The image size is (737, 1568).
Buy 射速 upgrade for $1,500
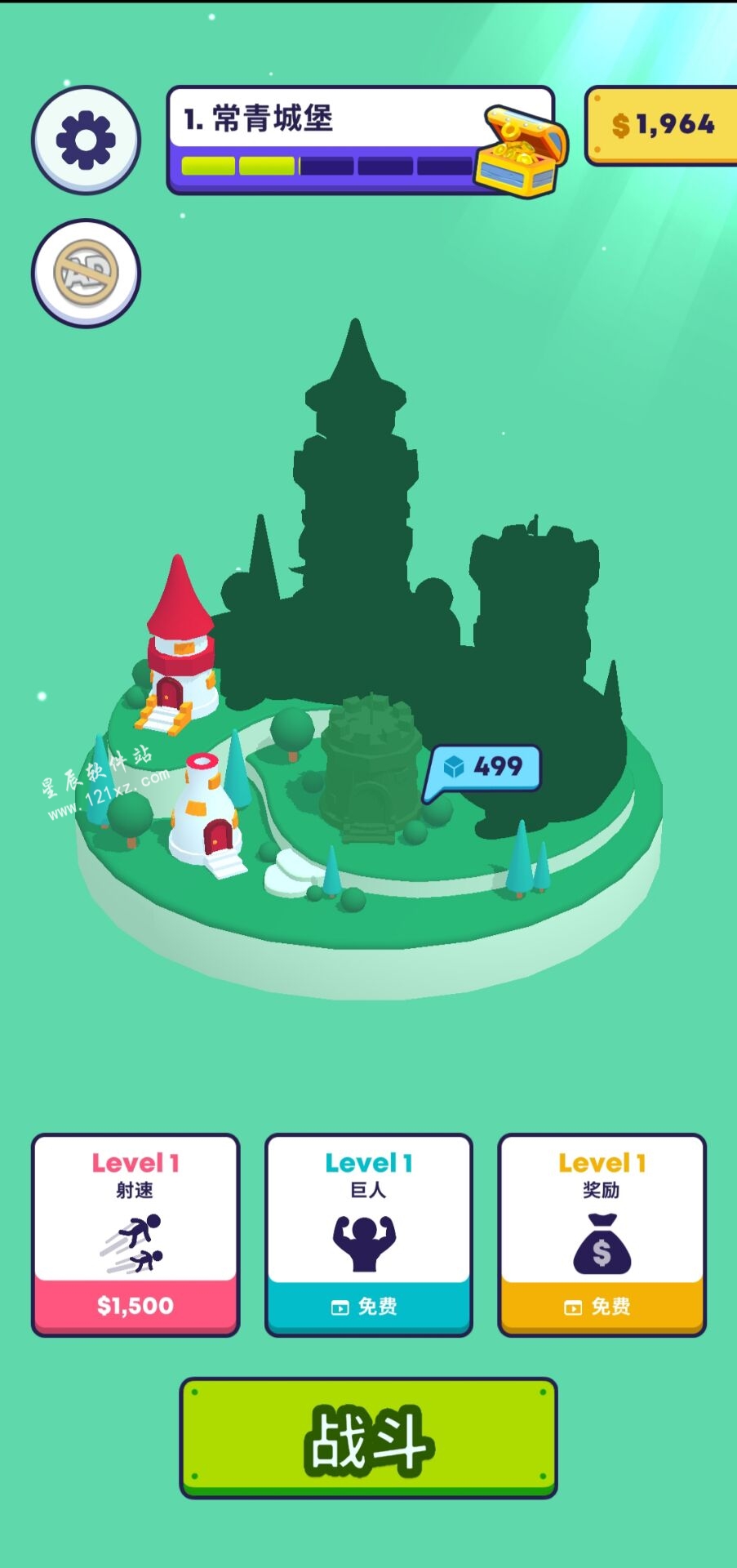135,1304
